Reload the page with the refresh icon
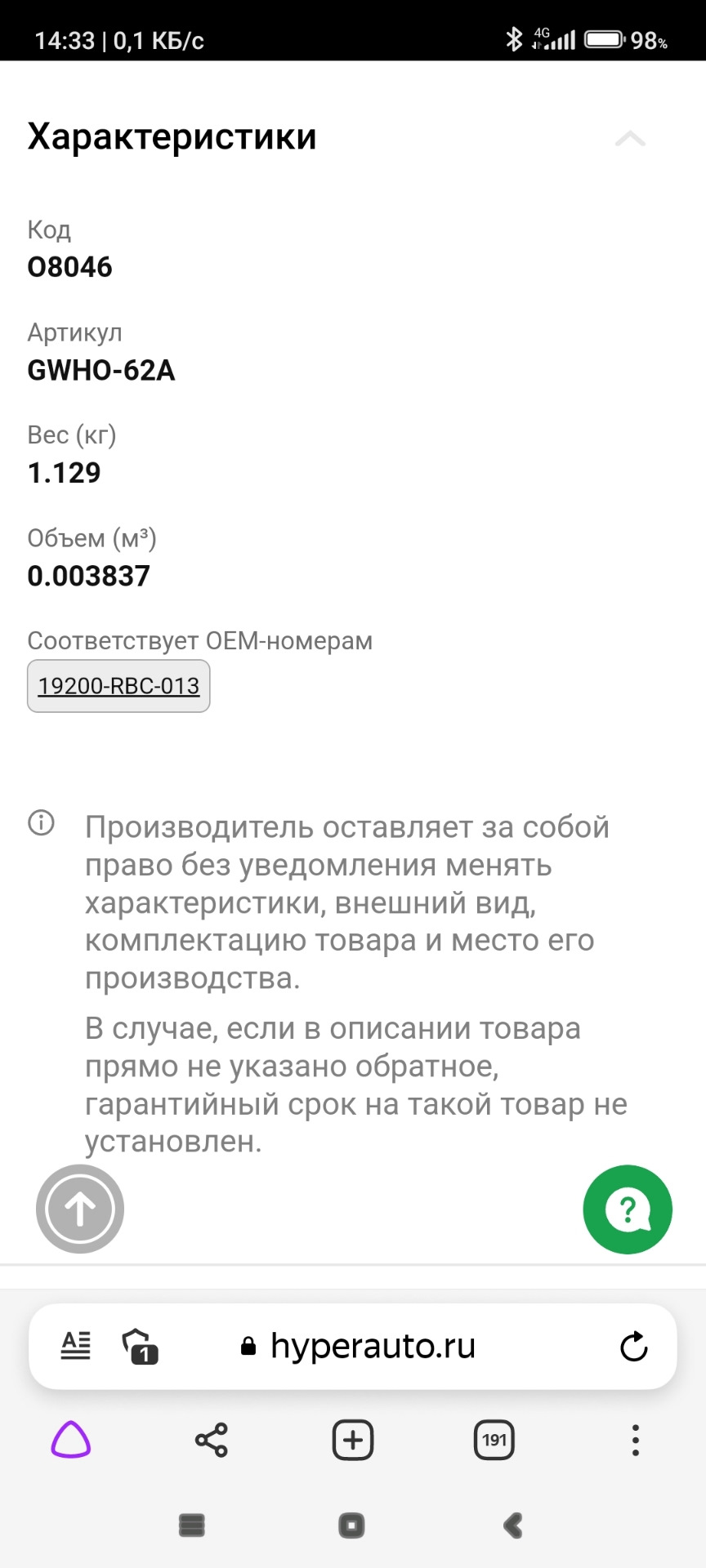 click(635, 1346)
